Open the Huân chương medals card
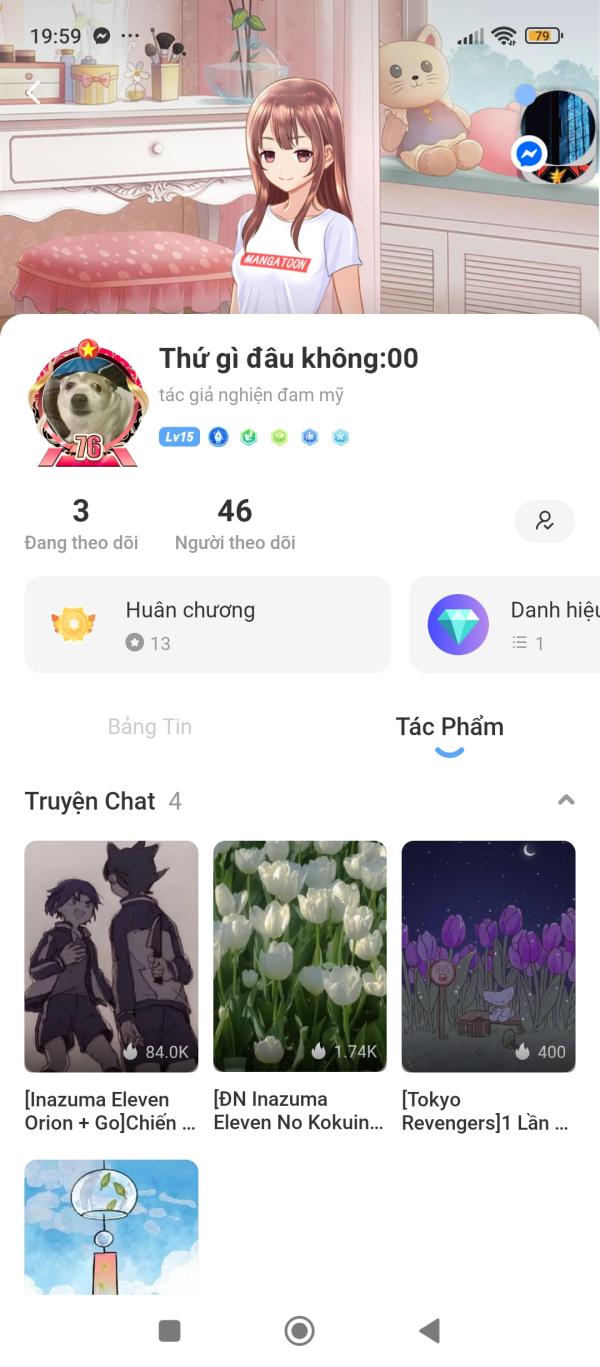The image size is (600, 1367). coord(207,624)
